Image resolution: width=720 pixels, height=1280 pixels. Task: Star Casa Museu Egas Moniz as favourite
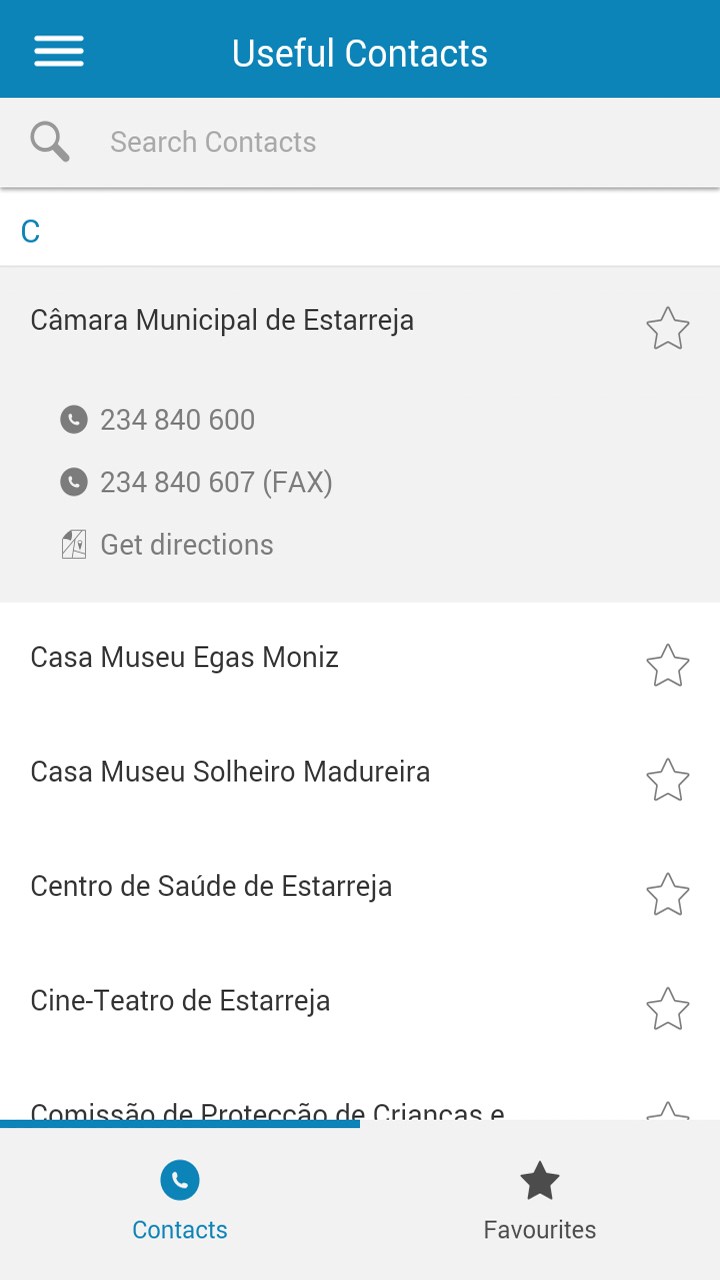[x=667, y=666]
